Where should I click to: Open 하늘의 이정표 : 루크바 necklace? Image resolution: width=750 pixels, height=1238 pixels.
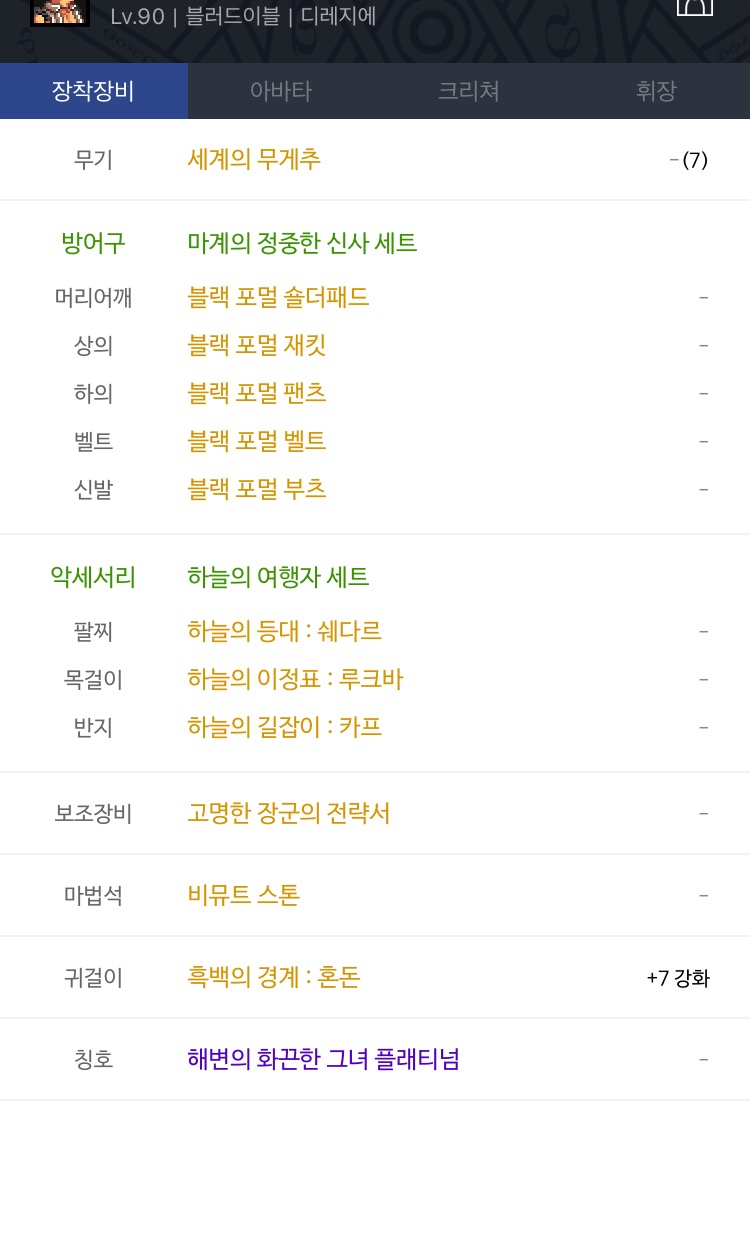pyautogui.click(x=295, y=679)
